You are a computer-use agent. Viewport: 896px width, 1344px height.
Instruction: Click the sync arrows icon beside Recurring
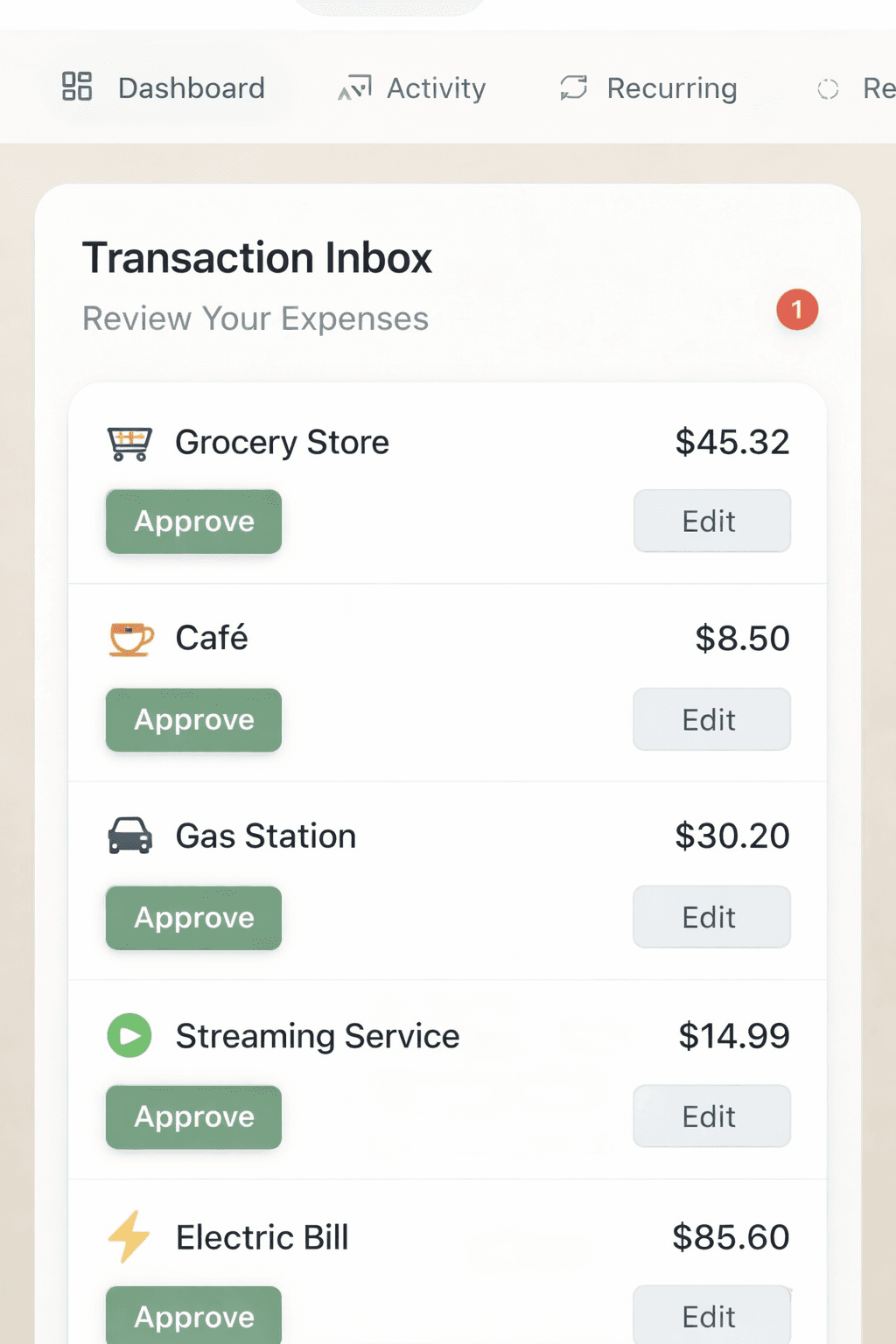point(572,87)
